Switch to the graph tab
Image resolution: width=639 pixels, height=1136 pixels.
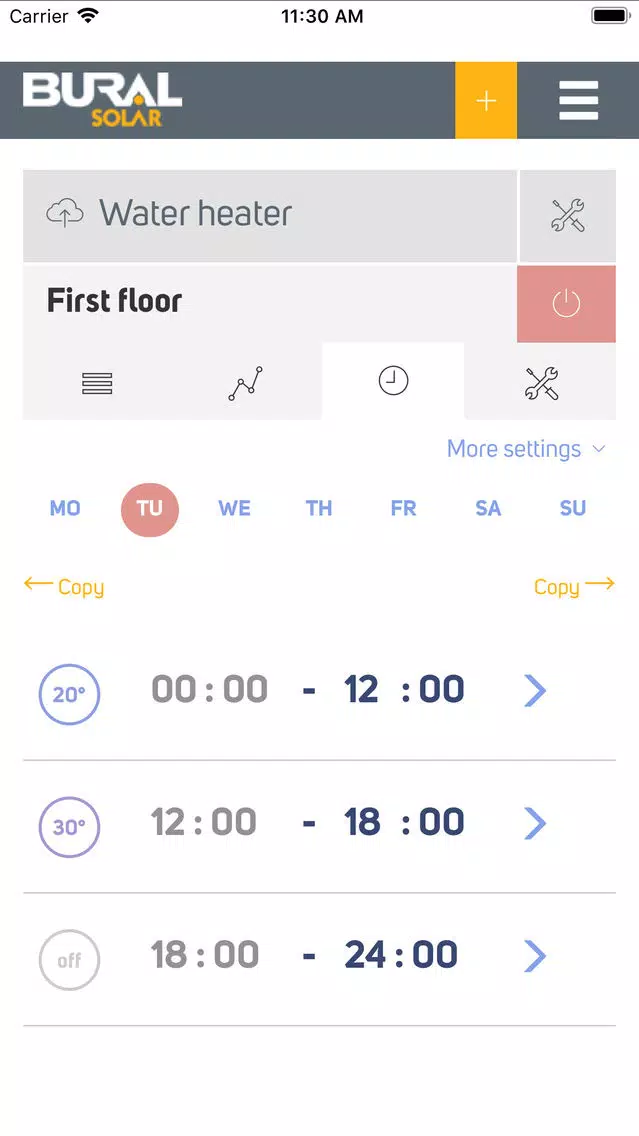tap(245, 383)
